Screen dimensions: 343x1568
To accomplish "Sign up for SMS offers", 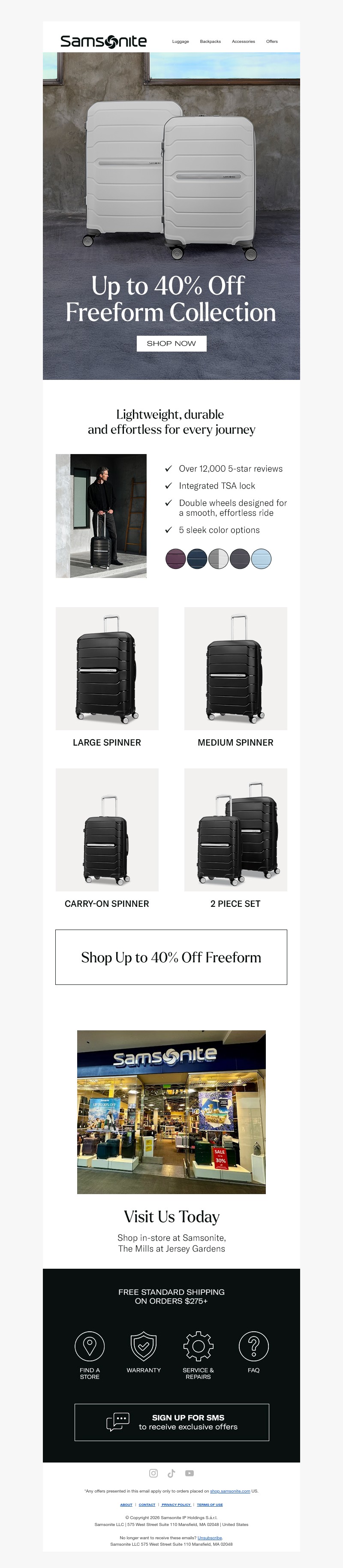I will tap(171, 1422).
